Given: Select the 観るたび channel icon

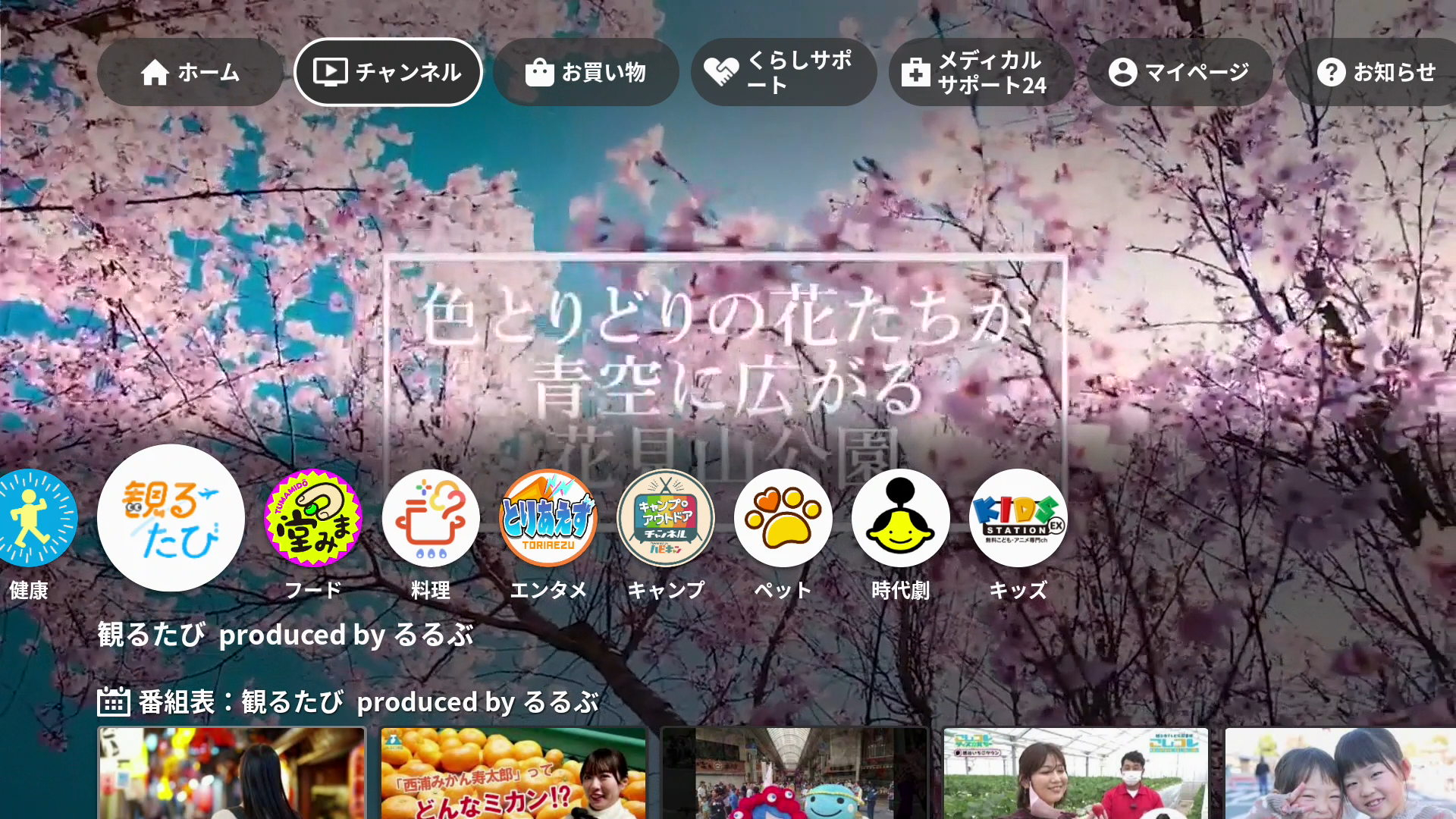Looking at the screenshot, I should [171, 518].
